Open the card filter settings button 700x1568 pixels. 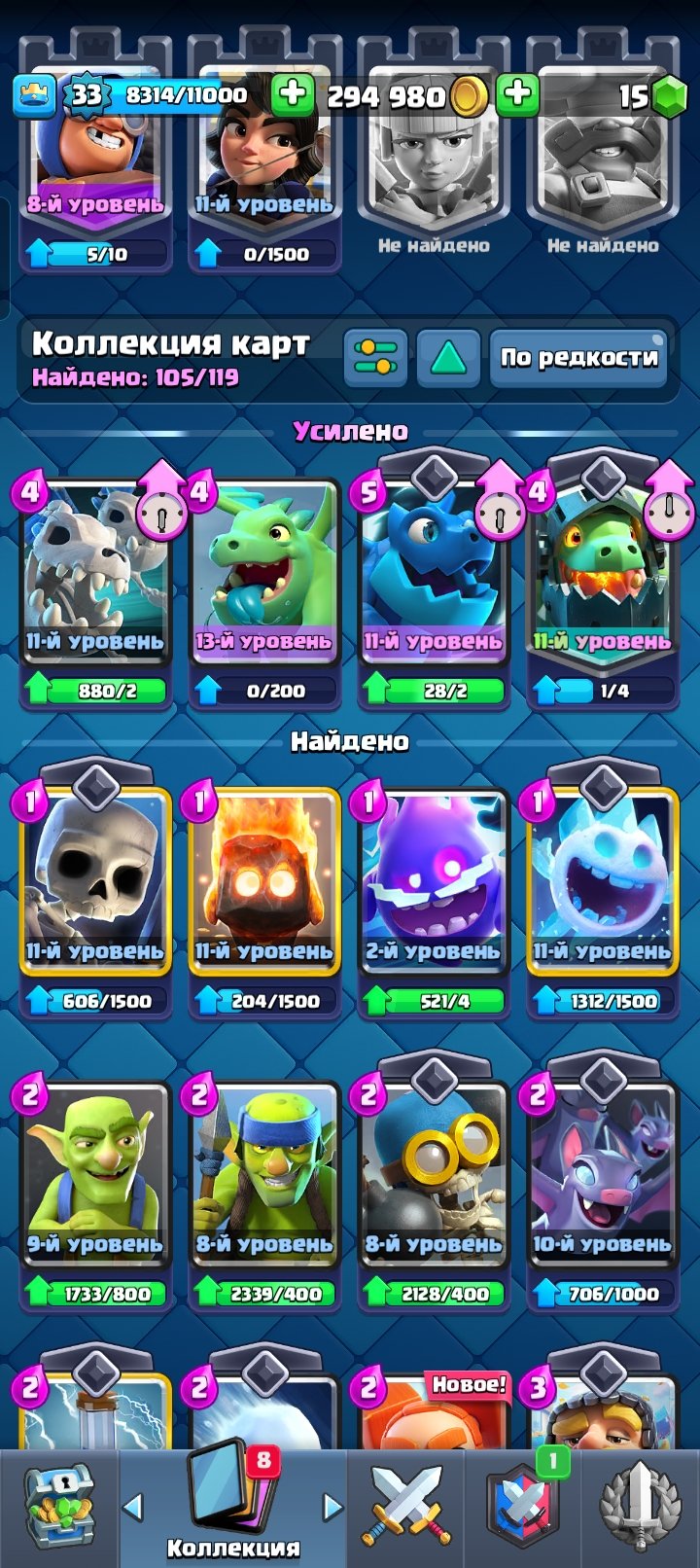[x=375, y=357]
